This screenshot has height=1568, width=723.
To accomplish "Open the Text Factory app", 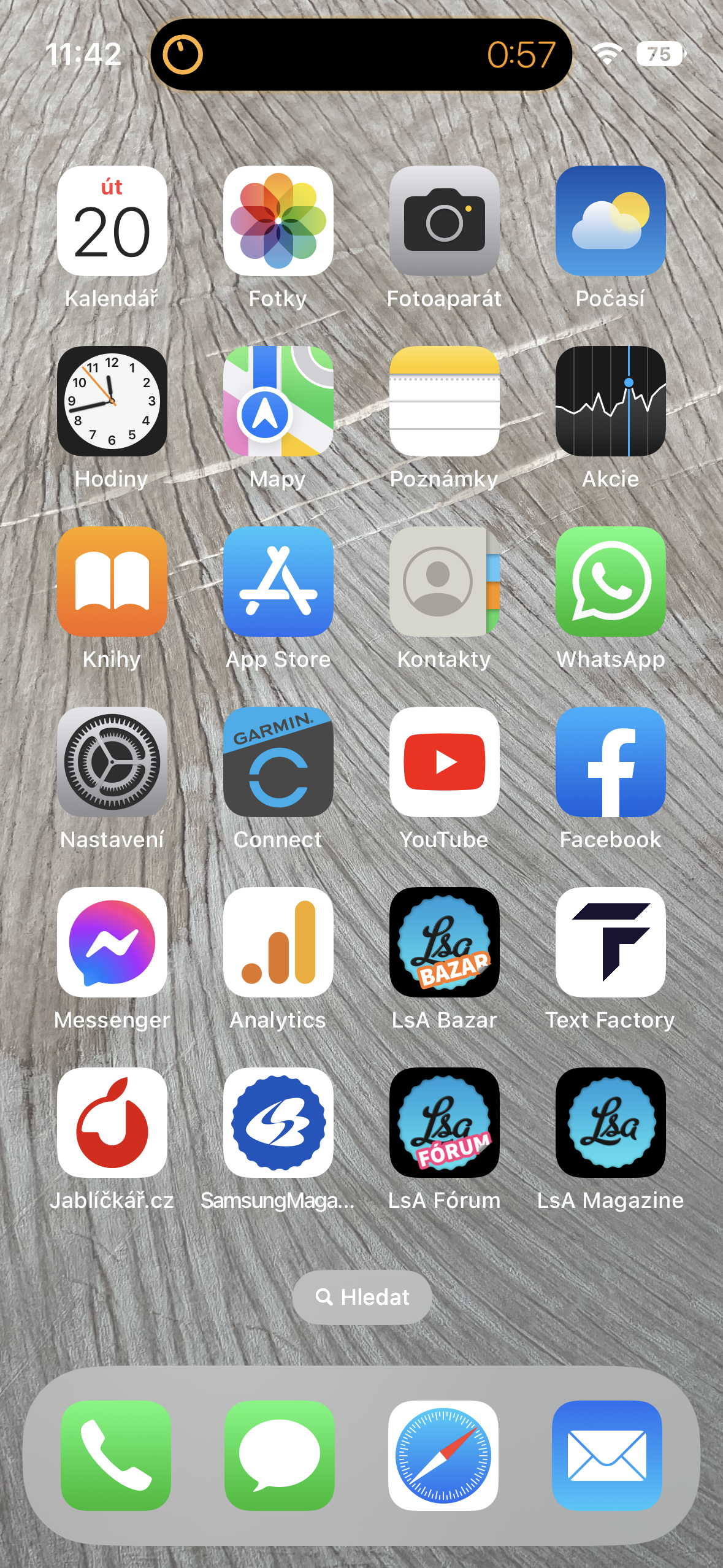I will (x=611, y=942).
